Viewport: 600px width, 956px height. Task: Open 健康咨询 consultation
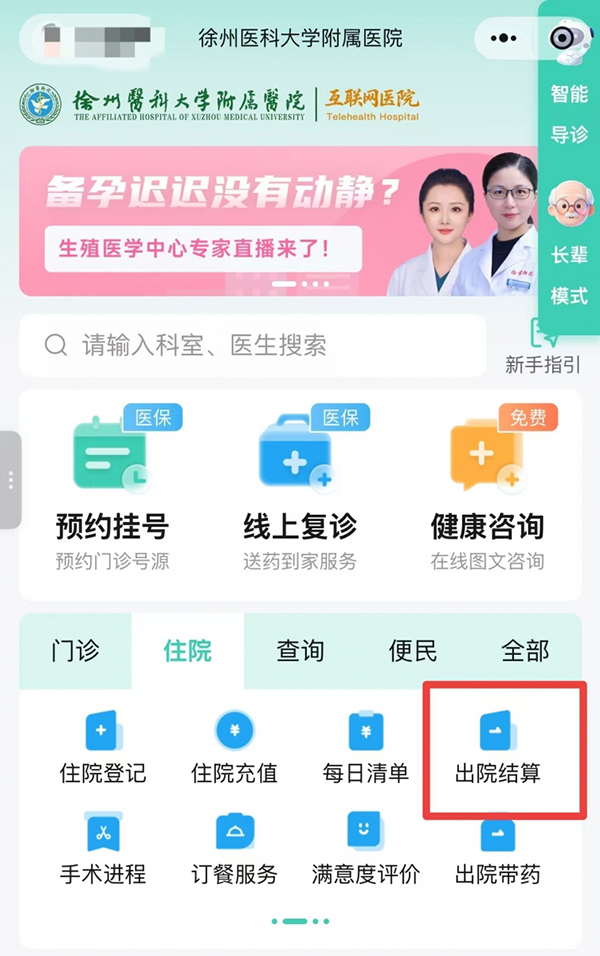tap(487, 490)
